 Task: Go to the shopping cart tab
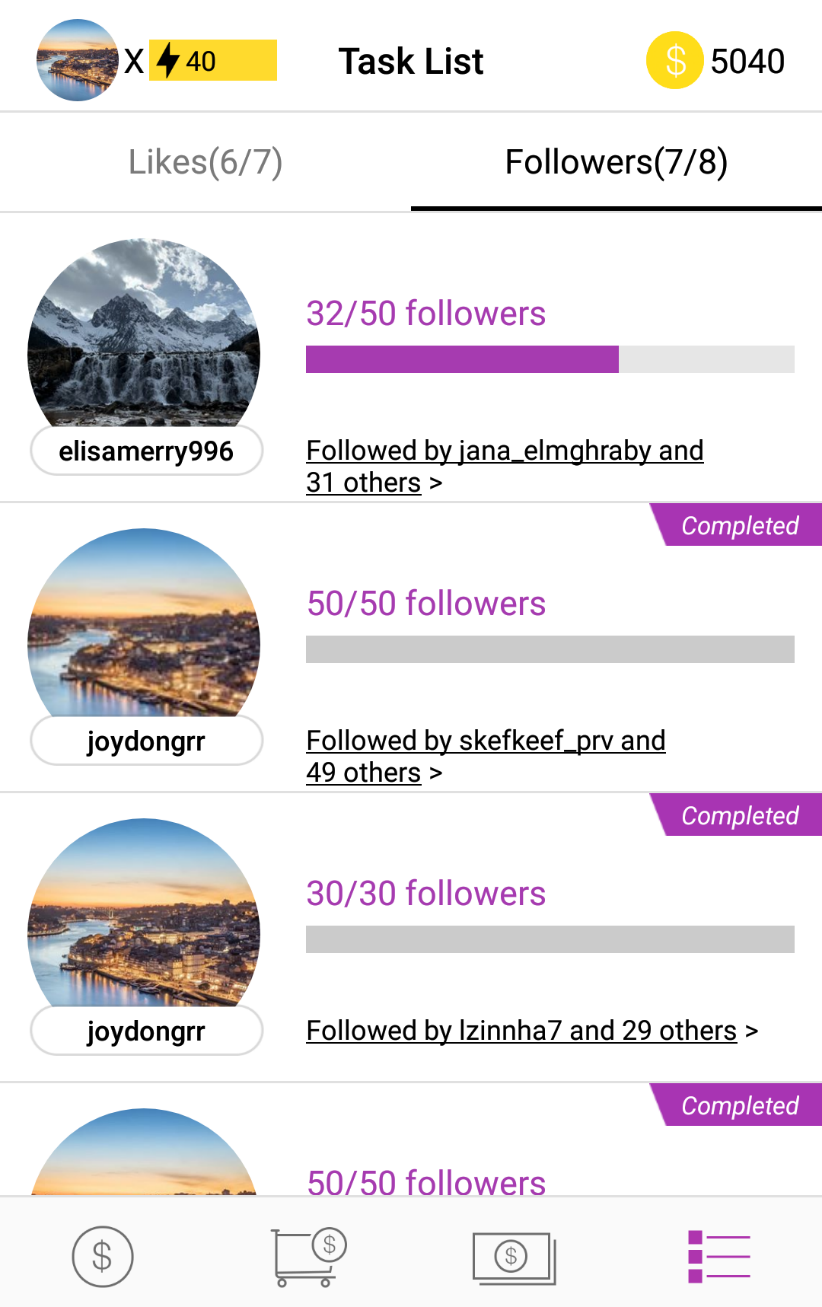pos(308,1255)
